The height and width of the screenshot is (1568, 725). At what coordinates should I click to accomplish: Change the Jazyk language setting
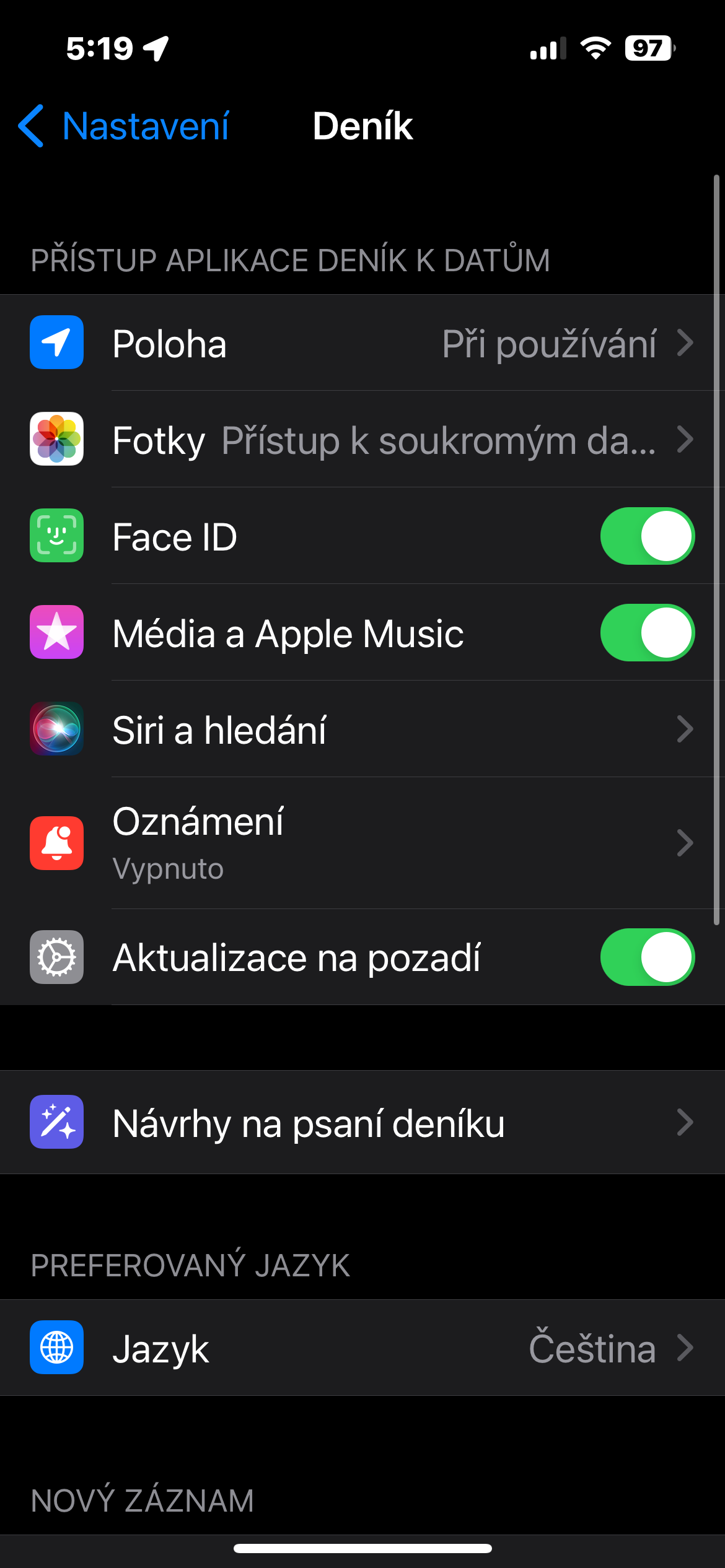click(x=362, y=1348)
